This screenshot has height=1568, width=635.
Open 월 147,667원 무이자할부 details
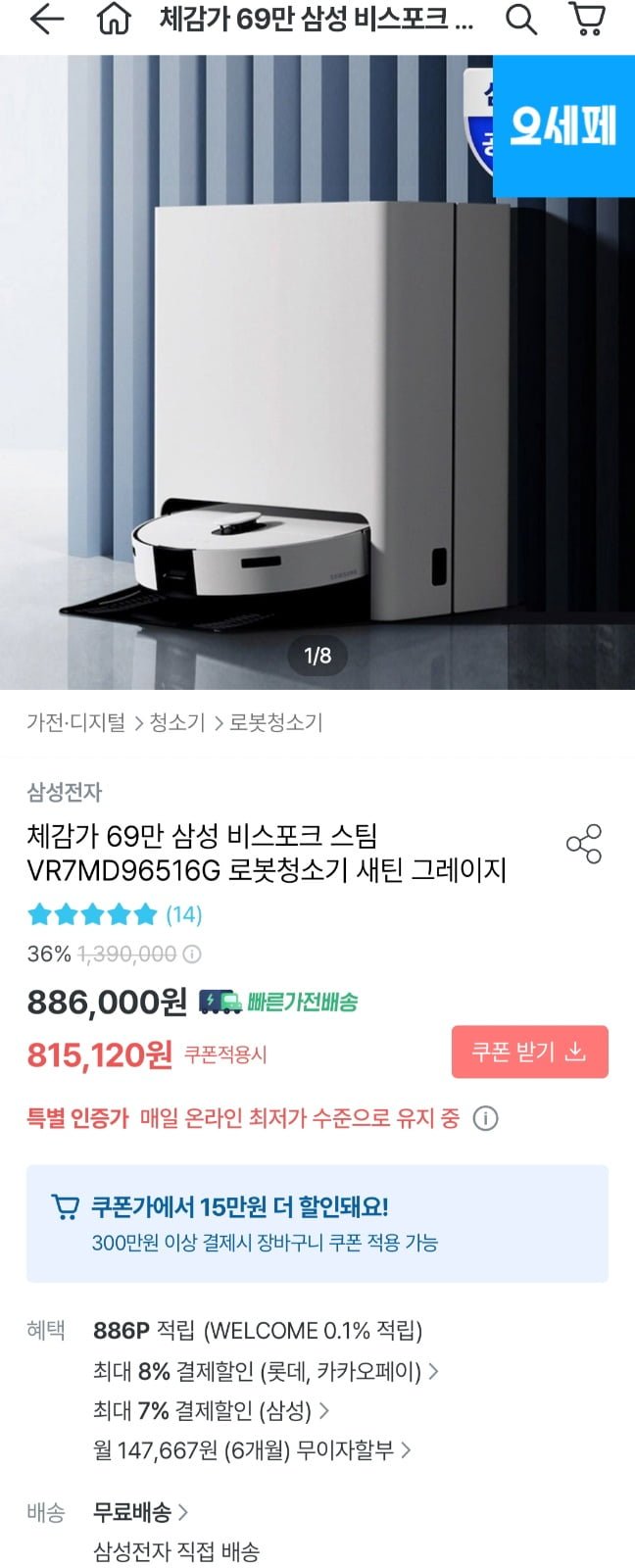[x=252, y=1449]
